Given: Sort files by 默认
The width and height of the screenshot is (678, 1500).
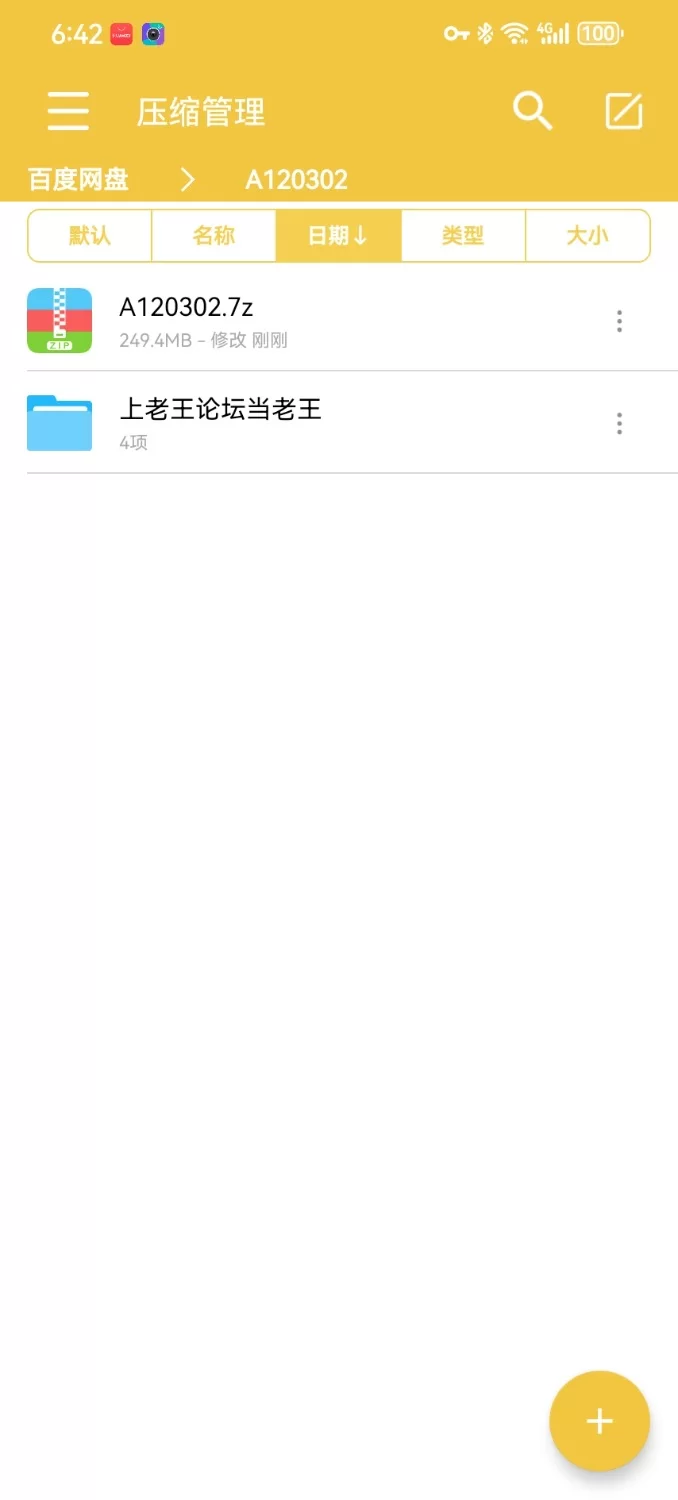Looking at the screenshot, I should pos(90,236).
